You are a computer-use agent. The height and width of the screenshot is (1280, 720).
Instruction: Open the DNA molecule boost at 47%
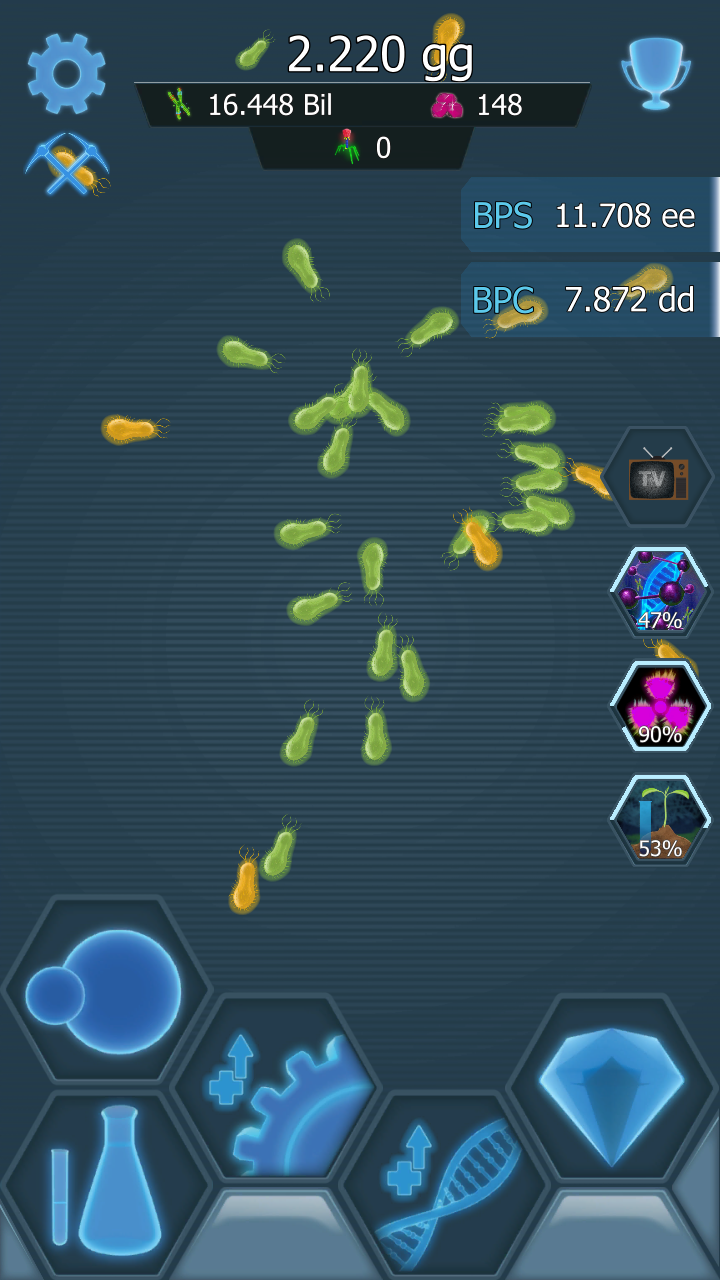(660, 592)
